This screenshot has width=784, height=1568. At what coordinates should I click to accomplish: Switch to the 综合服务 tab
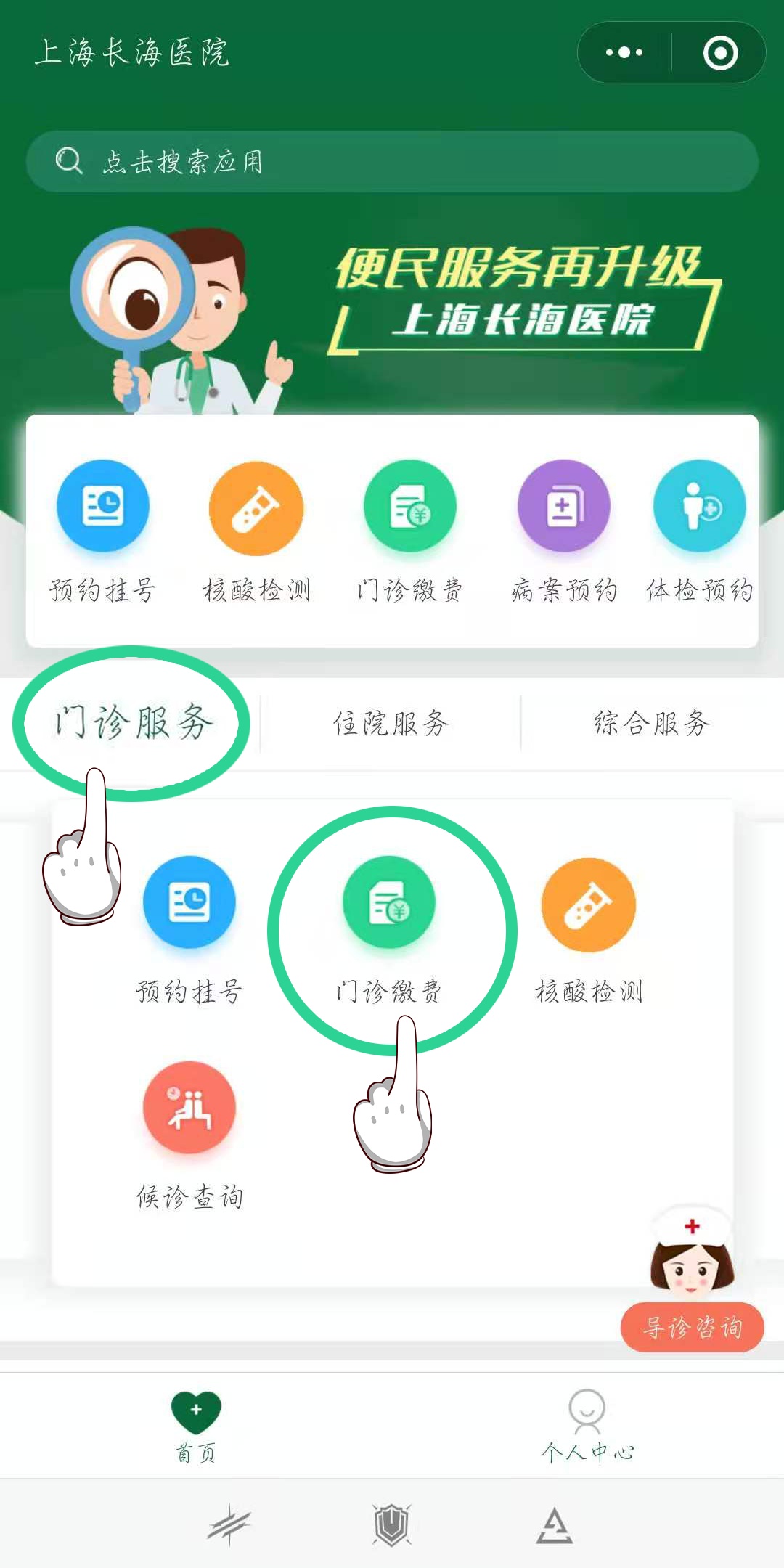[x=652, y=723]
